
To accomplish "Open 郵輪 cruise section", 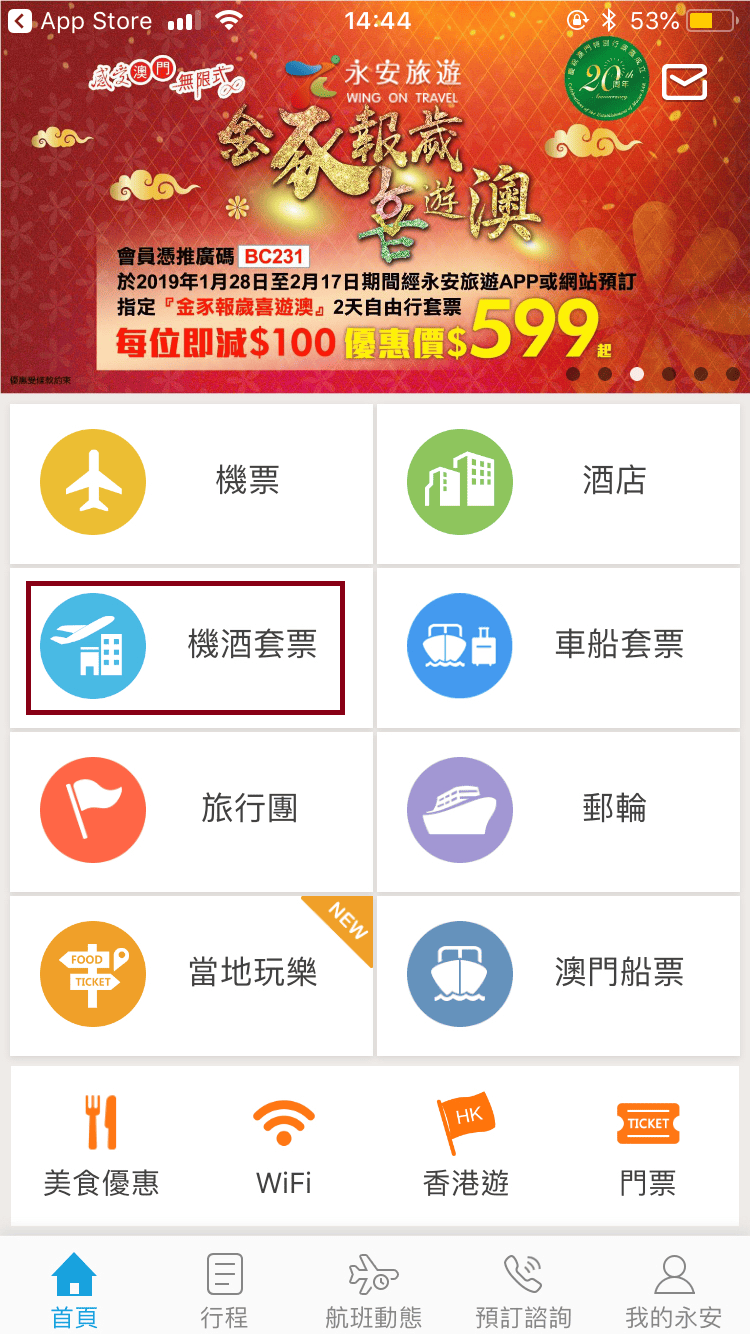I will tap(558, 810).
